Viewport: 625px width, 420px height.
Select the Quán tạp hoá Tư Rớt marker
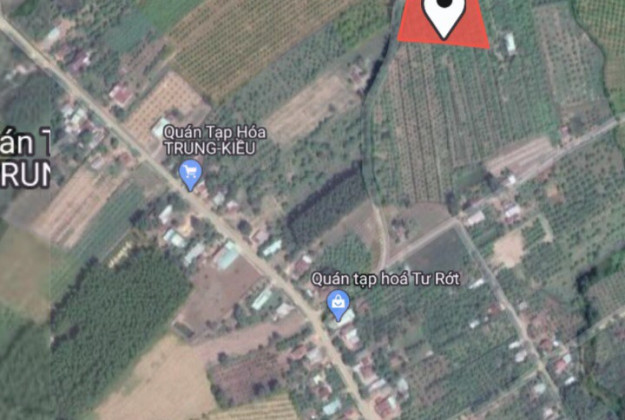point(340,302)
